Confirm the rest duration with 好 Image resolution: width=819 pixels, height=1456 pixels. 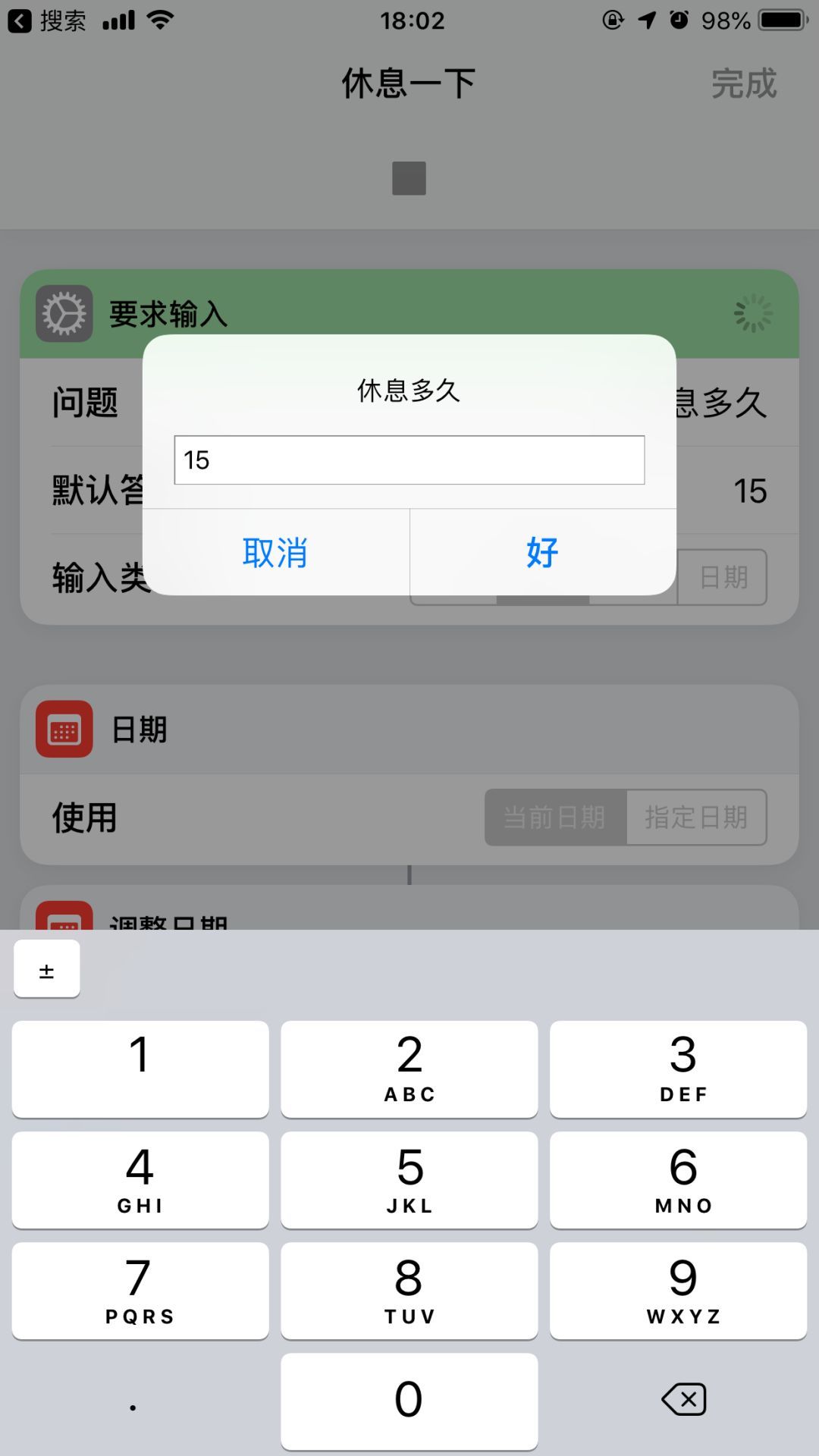(x=543, y=552)
